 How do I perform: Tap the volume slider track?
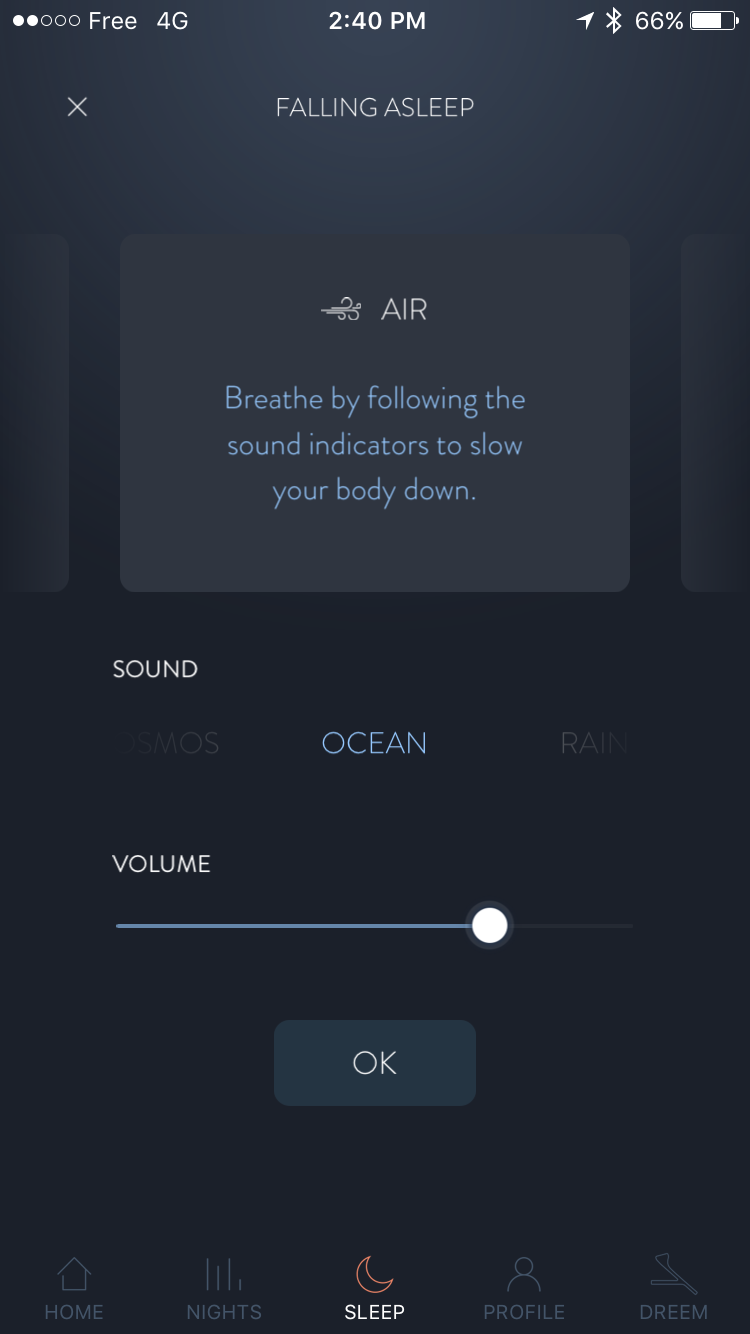[x=300, y=926]
